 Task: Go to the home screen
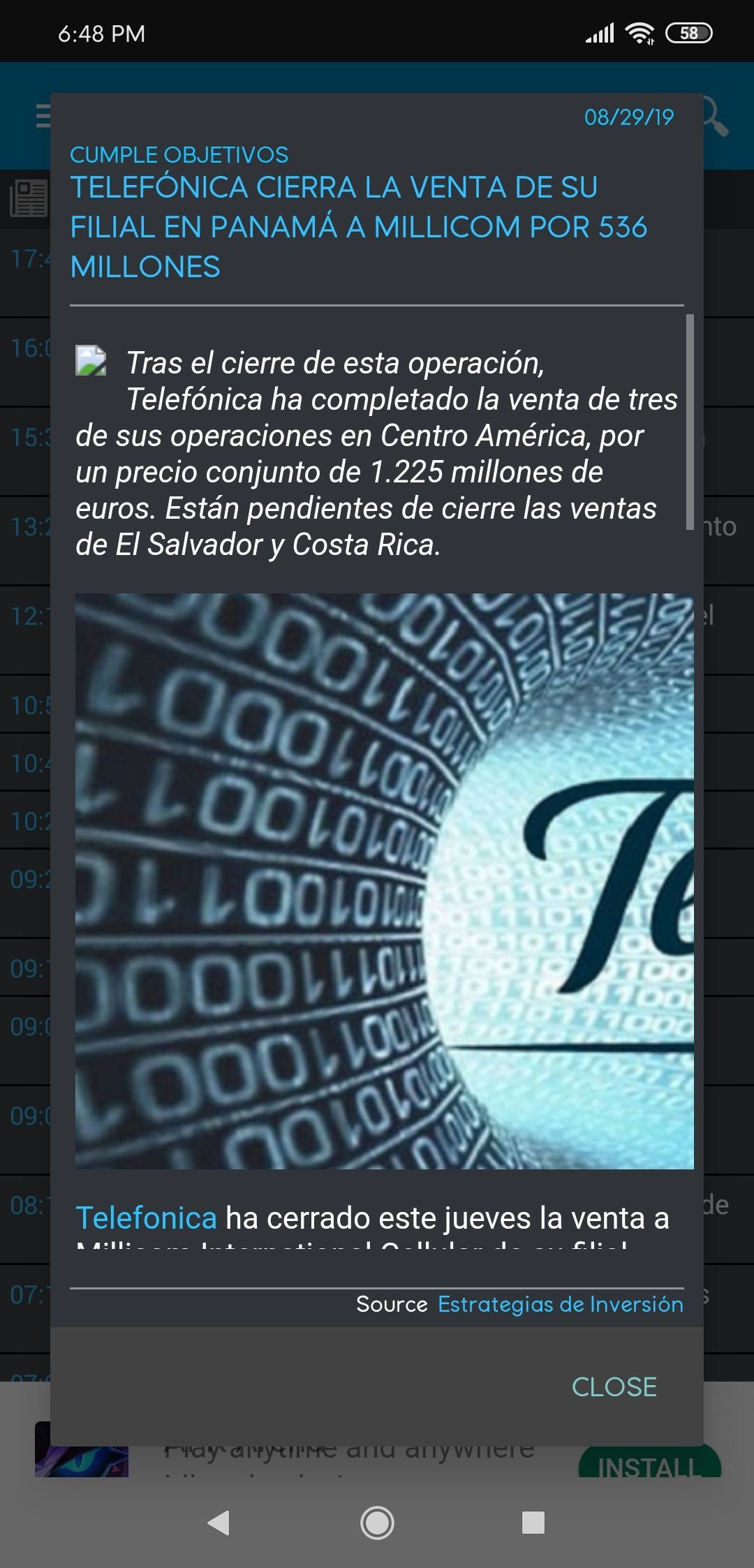pos(377,1522)
